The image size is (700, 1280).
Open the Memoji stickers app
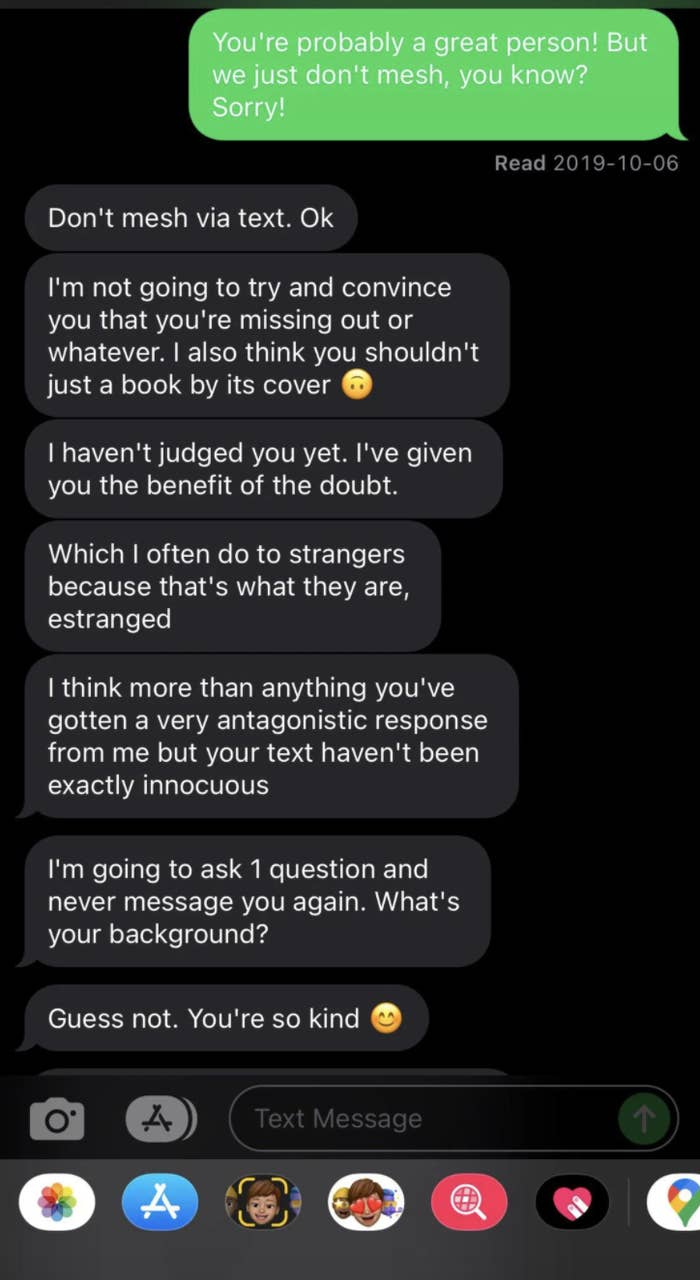[x=366, y=1202]
